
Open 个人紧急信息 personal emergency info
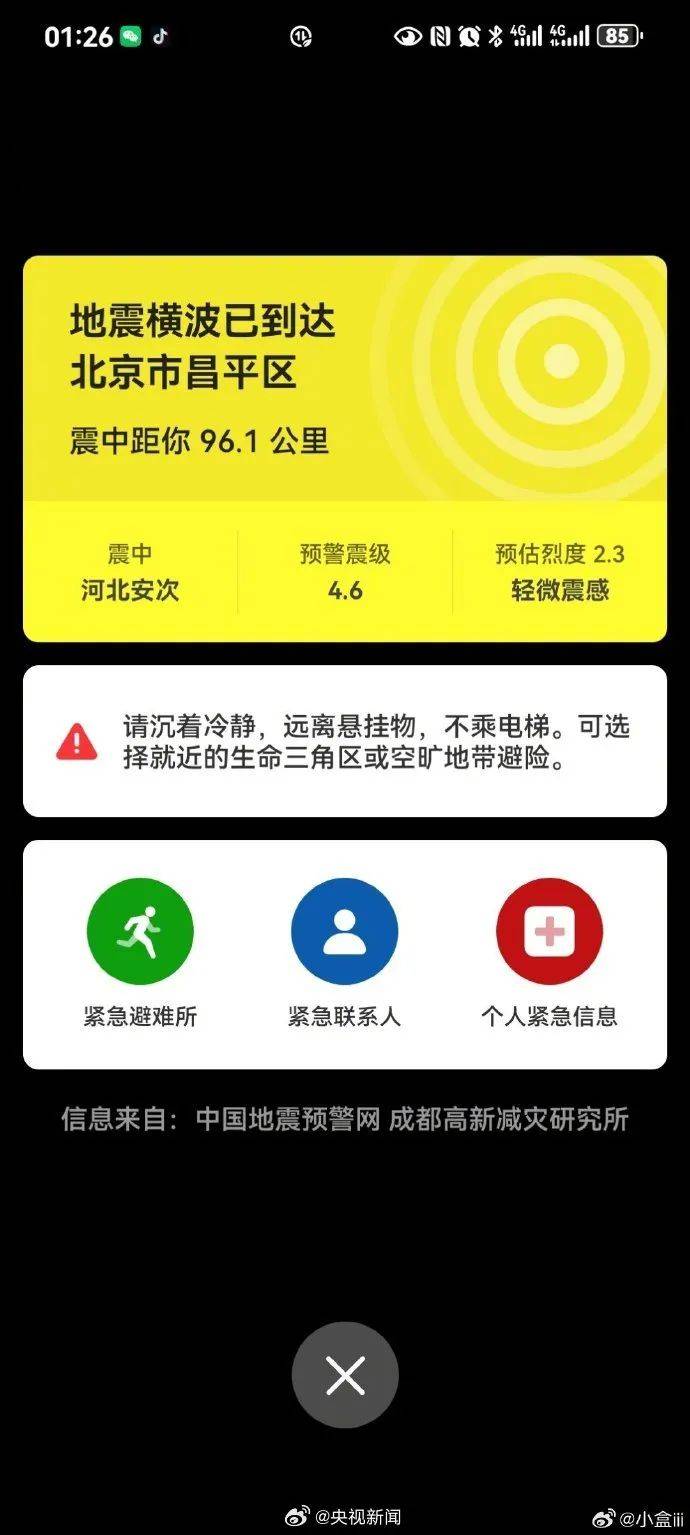pos(549,932)
